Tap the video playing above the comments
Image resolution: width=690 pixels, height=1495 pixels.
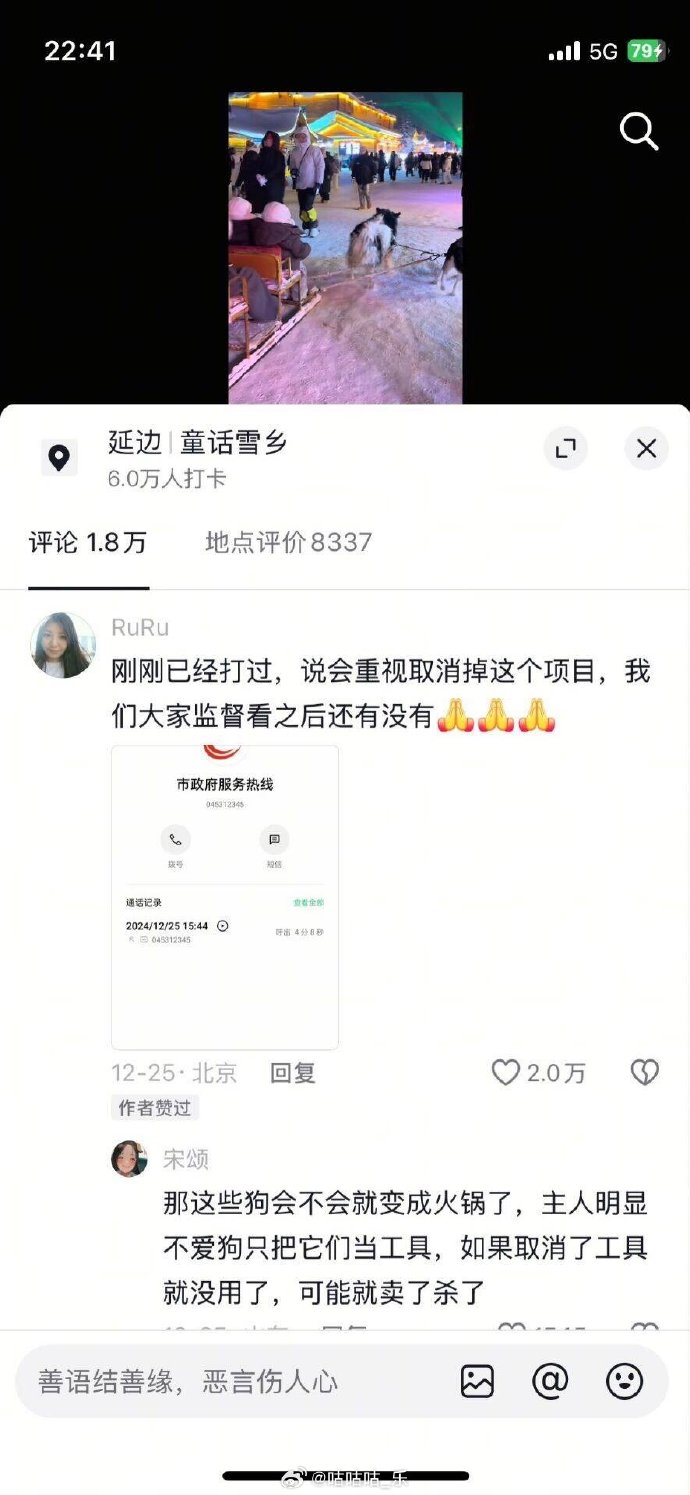(345, 248)
